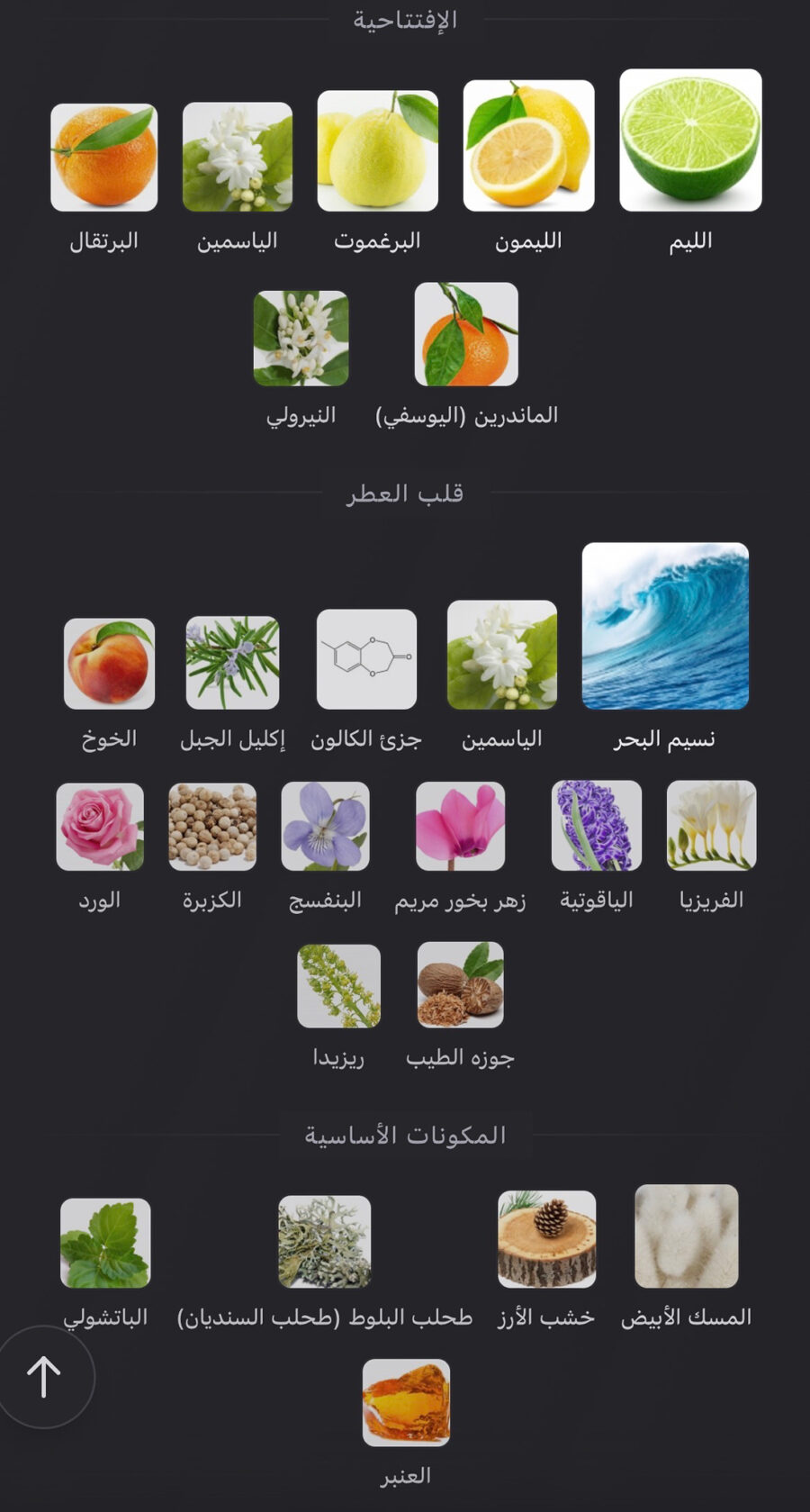The width and height of the screenshot is (810, 1512).
Task: View the العنبر (amber) note
Action: (x=406, y=1402)
